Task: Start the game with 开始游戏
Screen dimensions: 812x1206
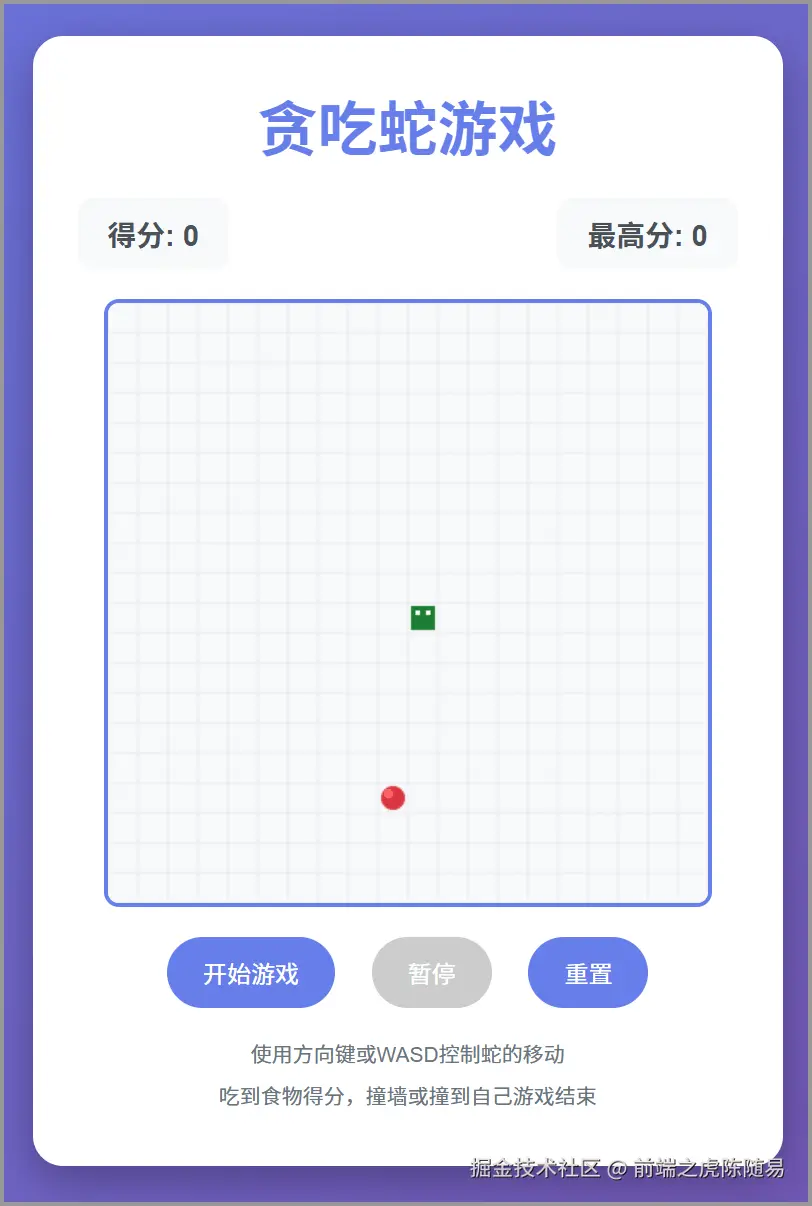Action: tap(250, 972)
